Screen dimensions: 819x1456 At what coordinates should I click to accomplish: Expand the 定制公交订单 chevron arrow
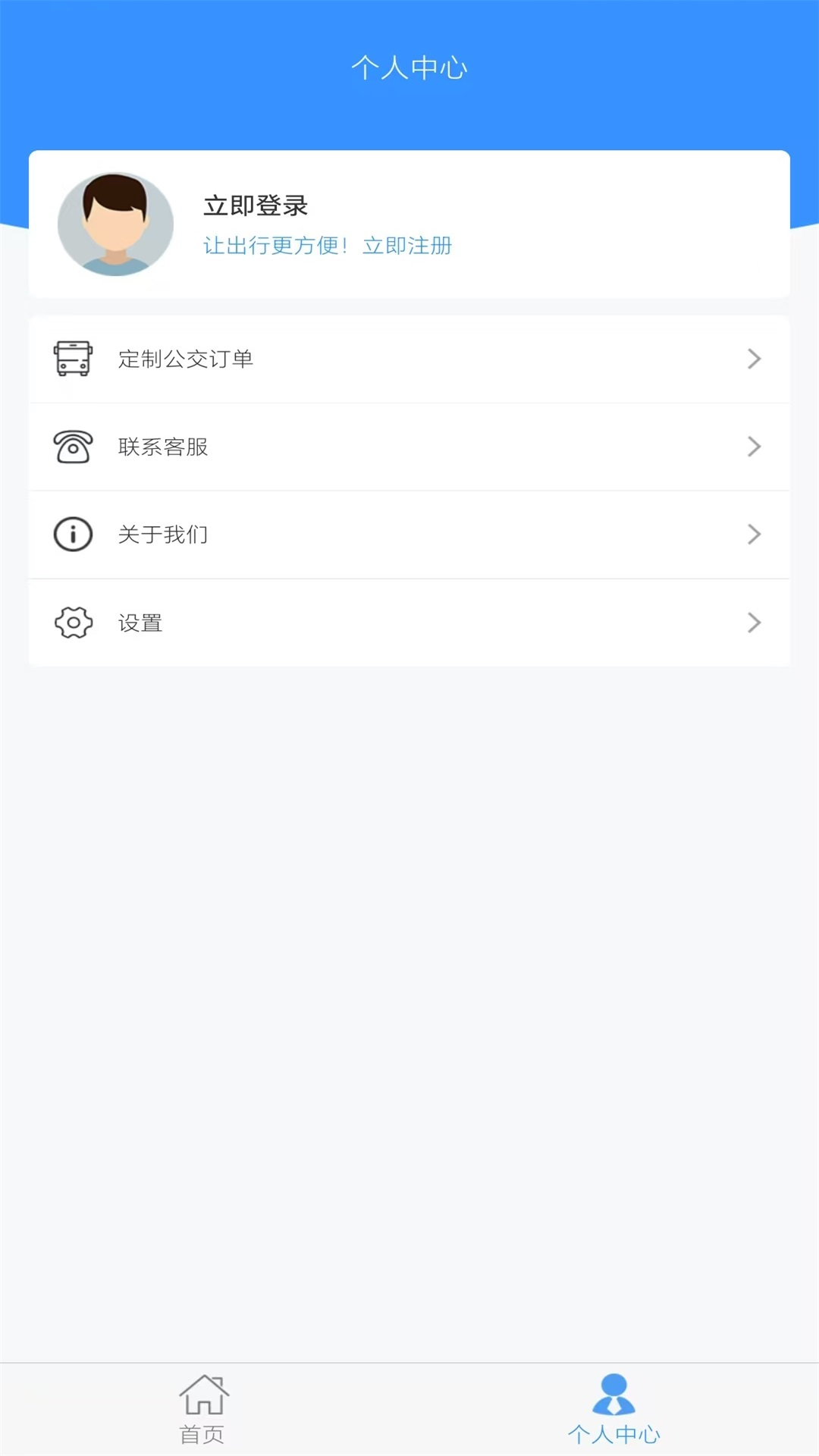tap(755, 359)
